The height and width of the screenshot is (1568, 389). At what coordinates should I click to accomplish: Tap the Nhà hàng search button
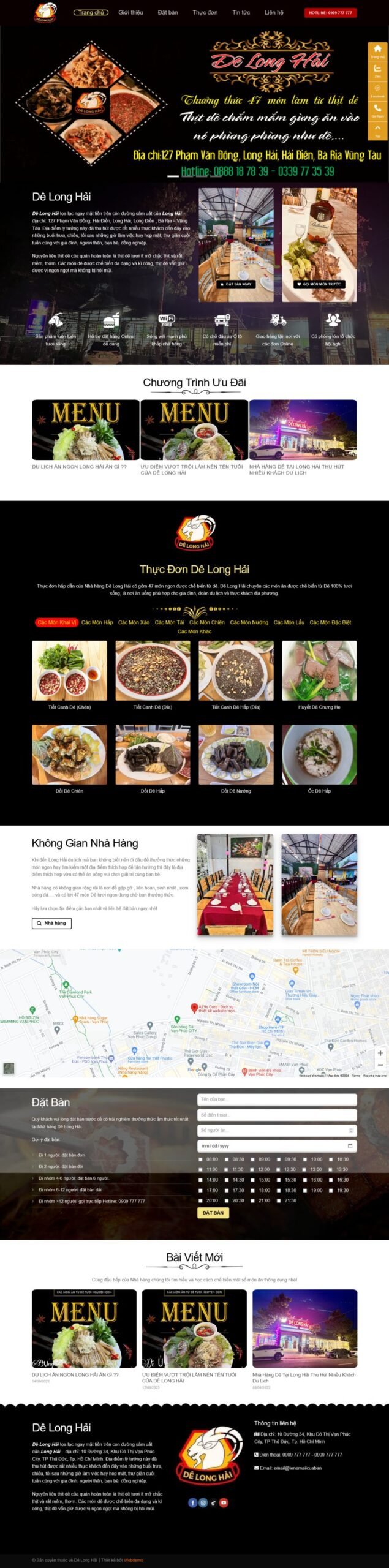[51, 923]
